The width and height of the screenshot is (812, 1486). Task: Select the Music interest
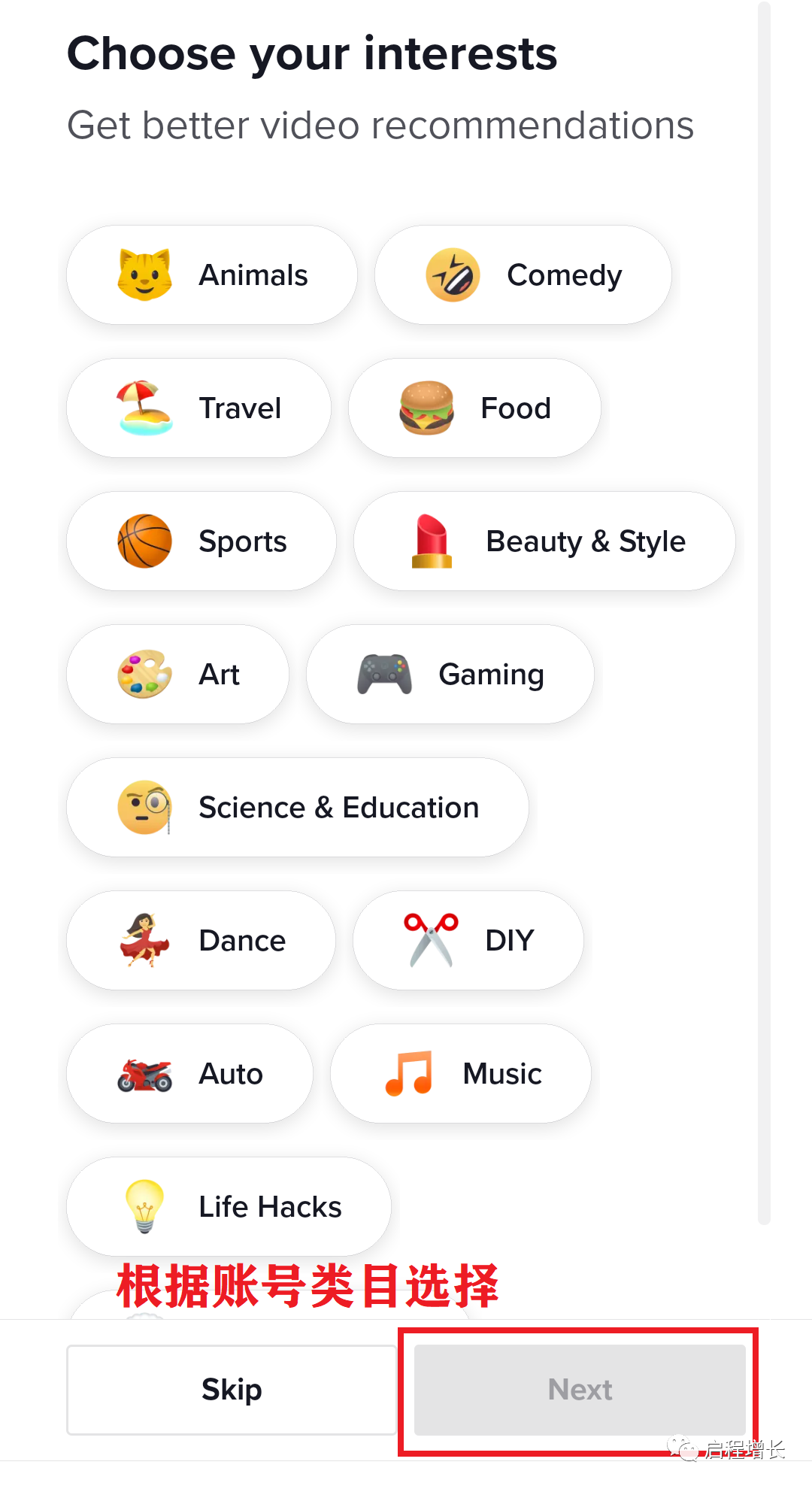[460, 1074]
